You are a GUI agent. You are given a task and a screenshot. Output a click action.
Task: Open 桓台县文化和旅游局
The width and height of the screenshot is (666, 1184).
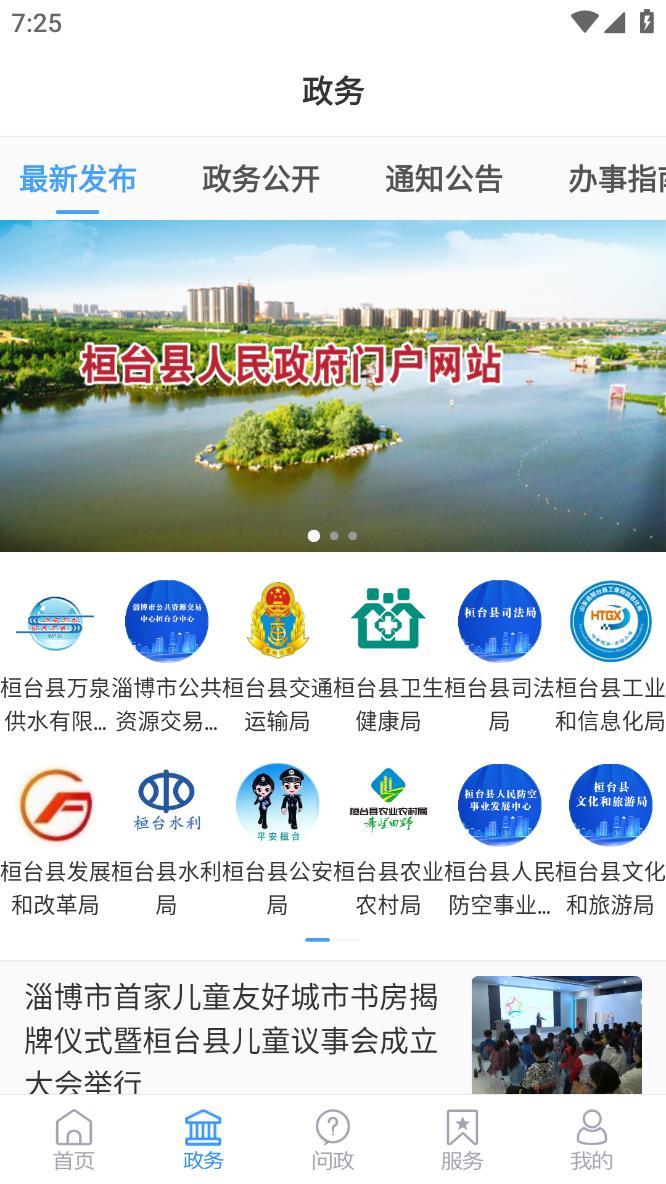click(x=610, y=840)
